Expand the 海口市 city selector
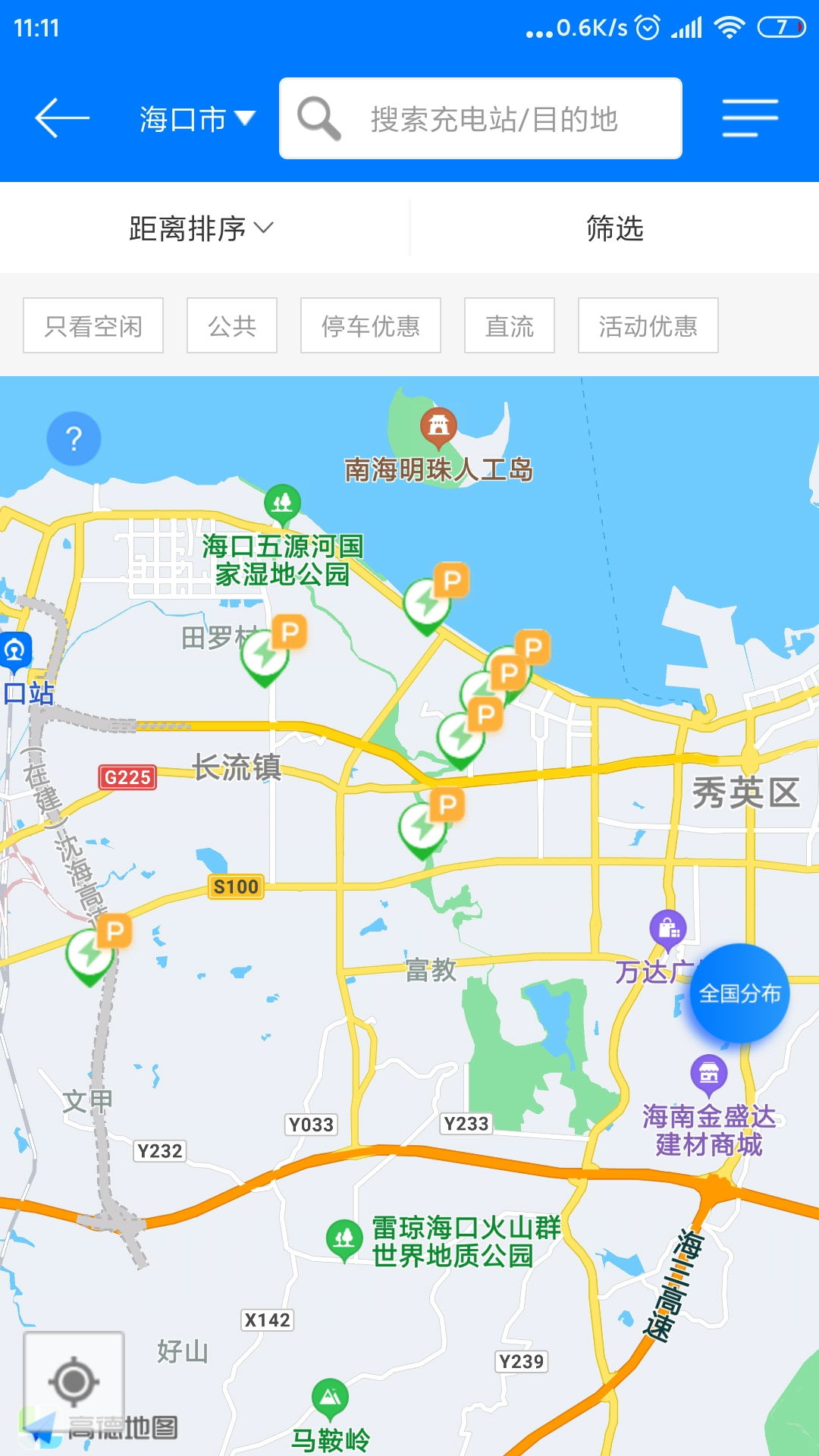 (192, 118)
